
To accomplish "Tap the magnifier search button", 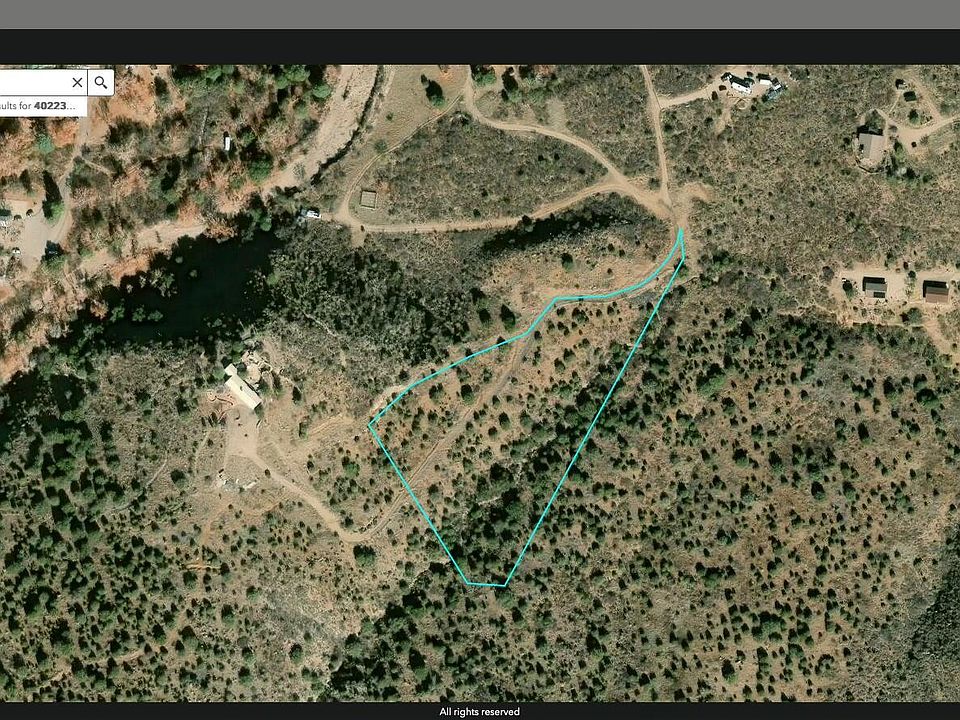I will pos(101,82).
